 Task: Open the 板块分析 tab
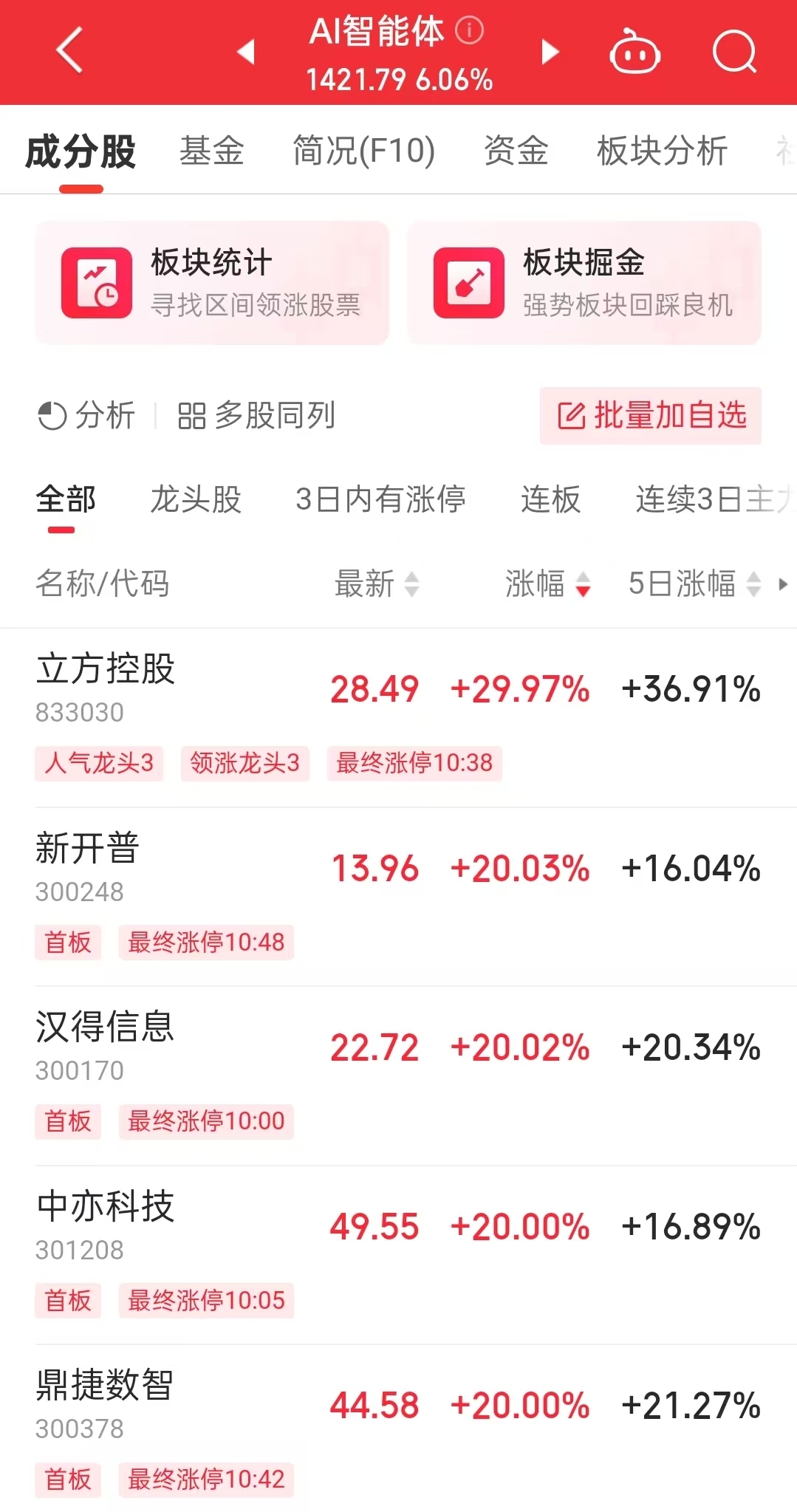pos(662,151)
